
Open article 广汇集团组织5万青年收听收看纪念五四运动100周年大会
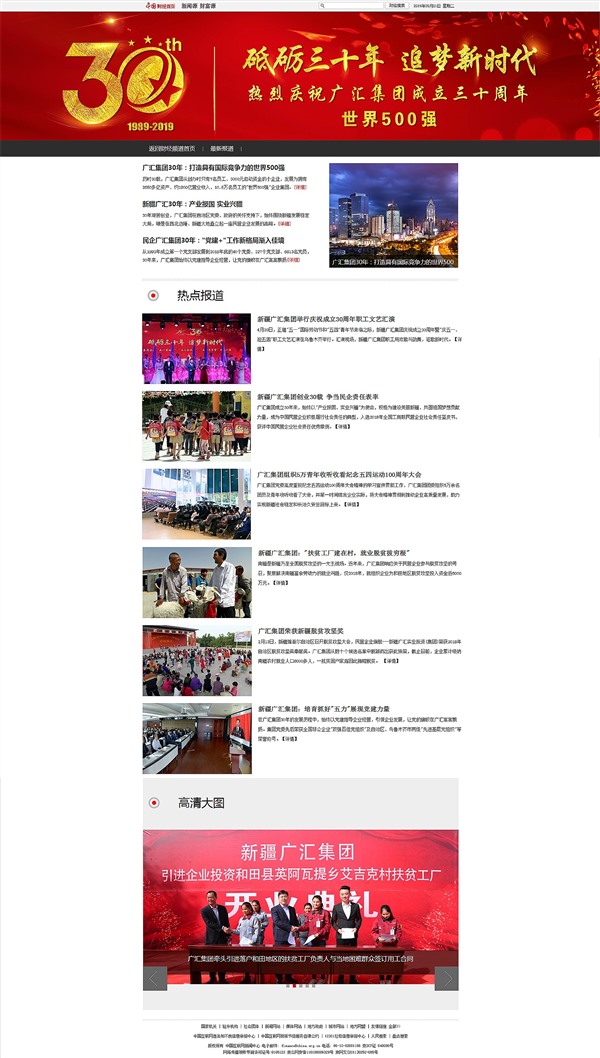340,474
